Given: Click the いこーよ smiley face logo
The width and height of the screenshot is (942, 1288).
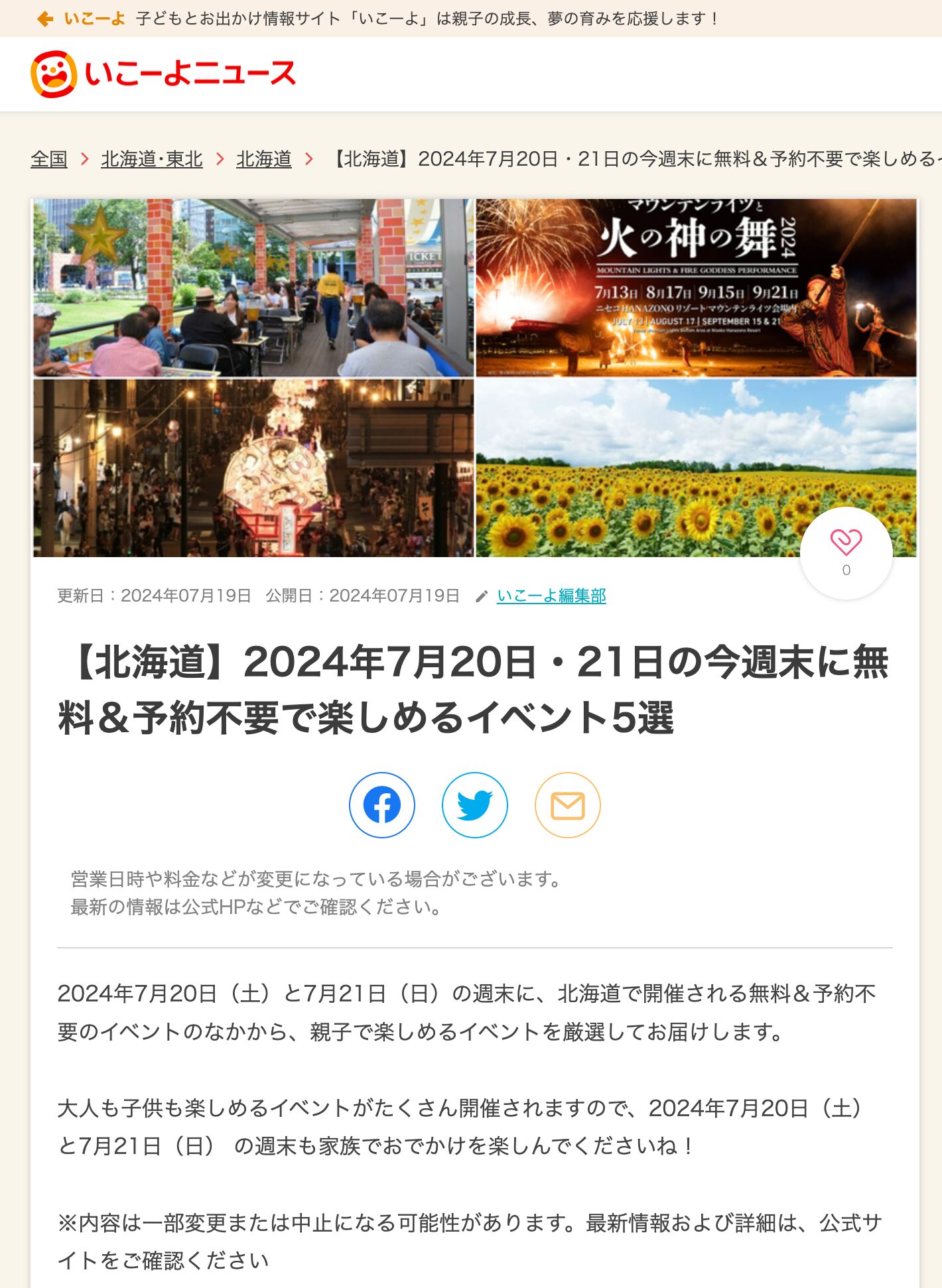Looking at the screenshot, I should click(x=54, y=73).
